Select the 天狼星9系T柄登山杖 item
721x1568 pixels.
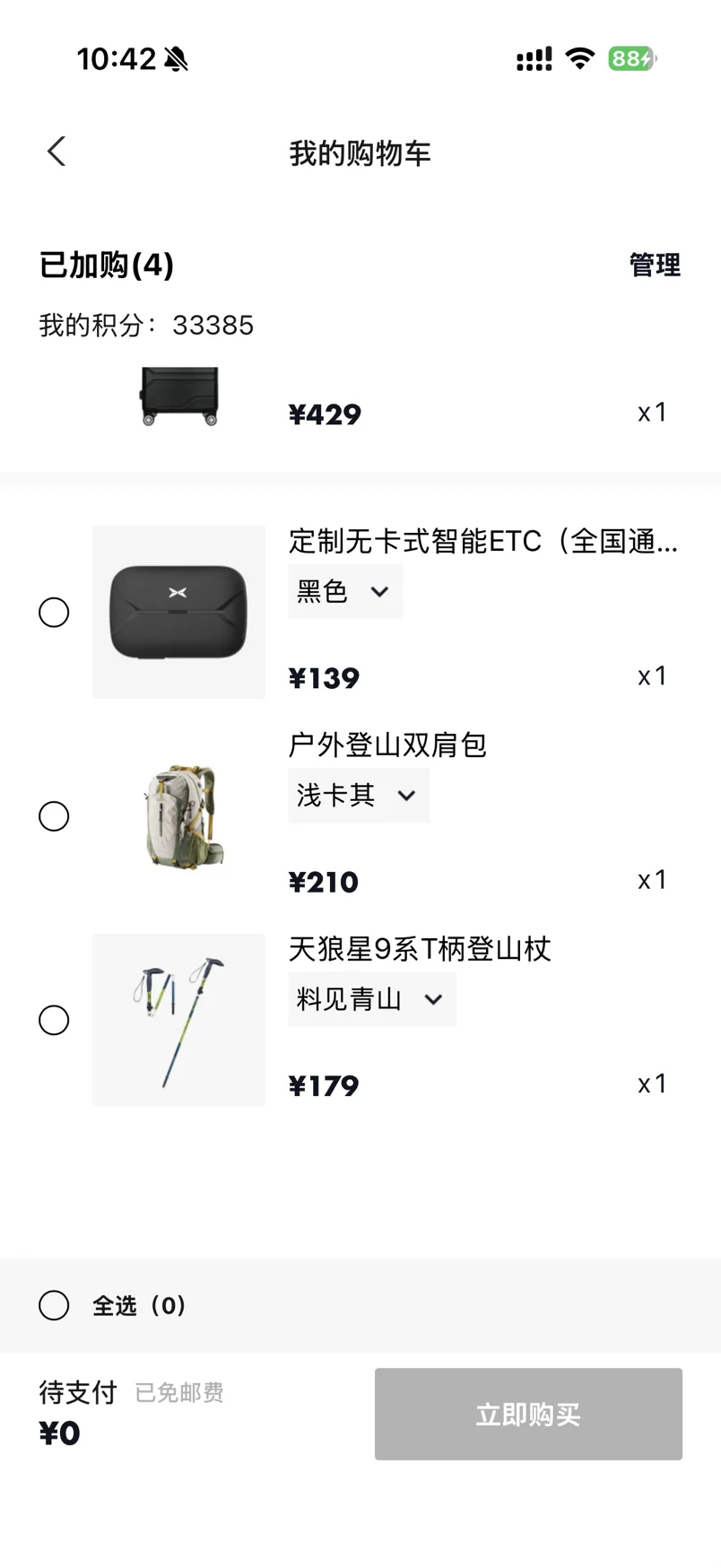pos(54,1020)
